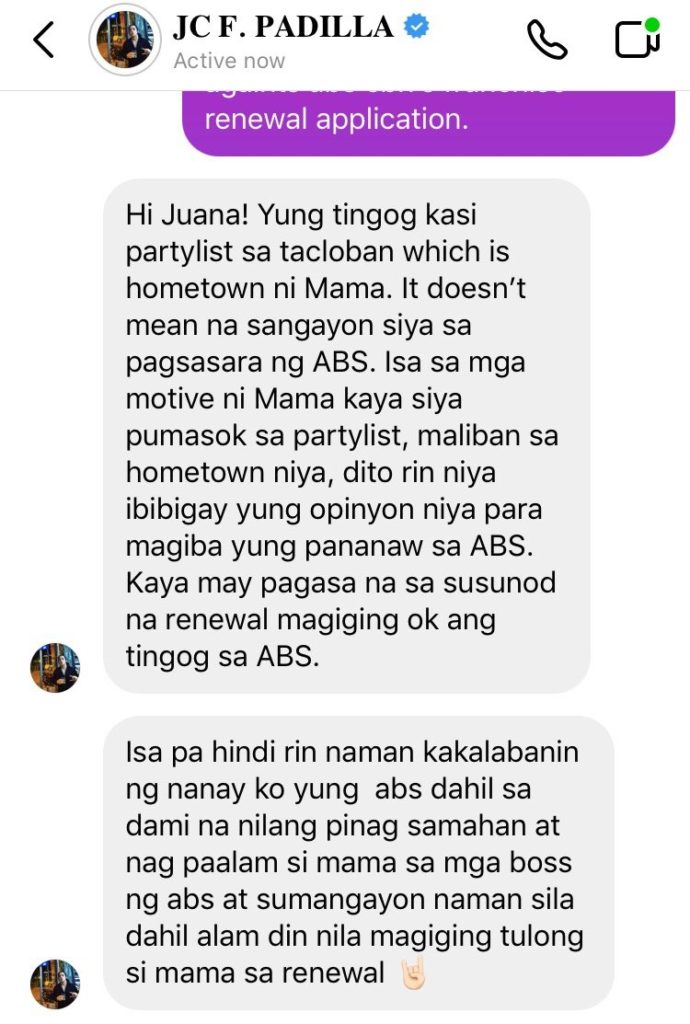Tap sender avatar beside the tingog message
This screenshot has height=1024, width=690.
pyautogui.click(x=55, y=668)
